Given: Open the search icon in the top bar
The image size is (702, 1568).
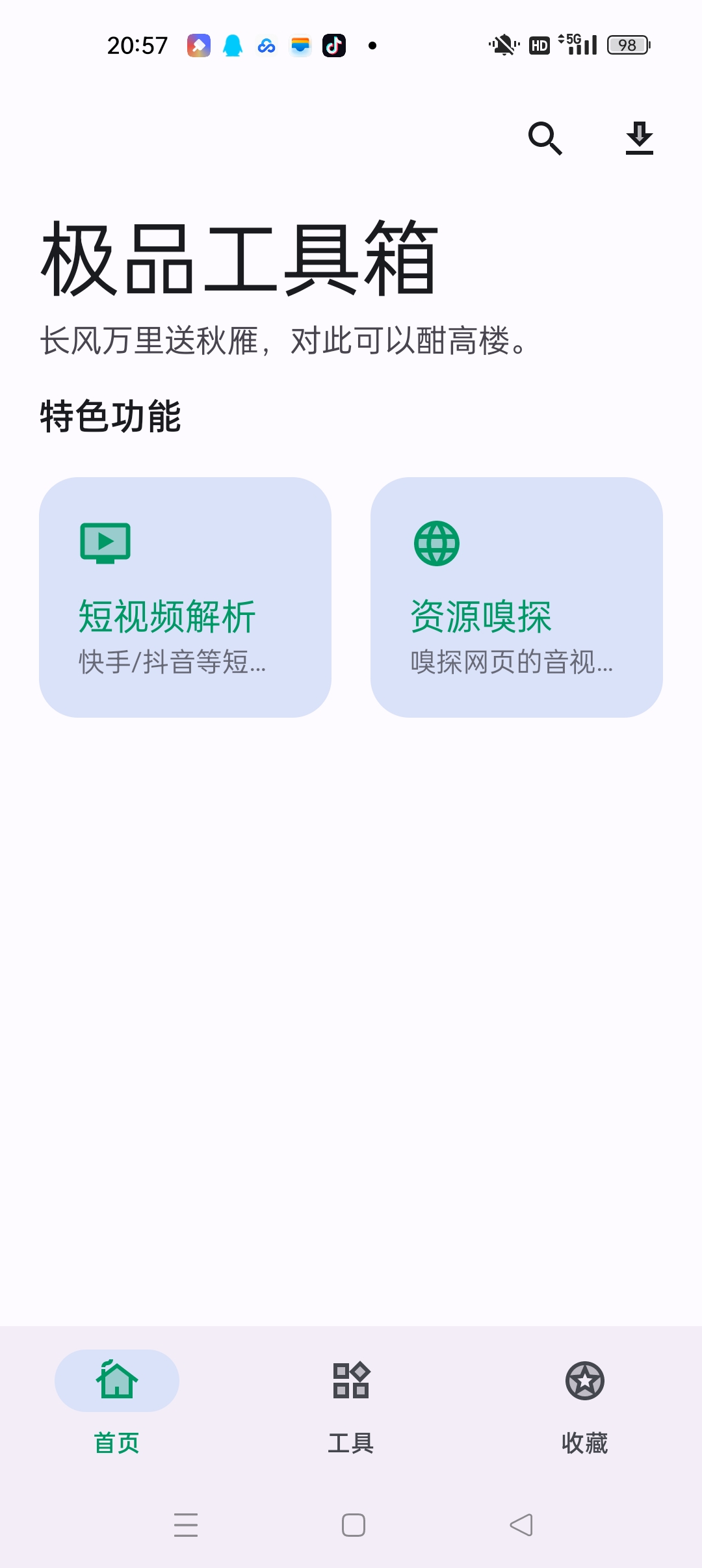Looking at the screenshot, I should tap(545, 138).
